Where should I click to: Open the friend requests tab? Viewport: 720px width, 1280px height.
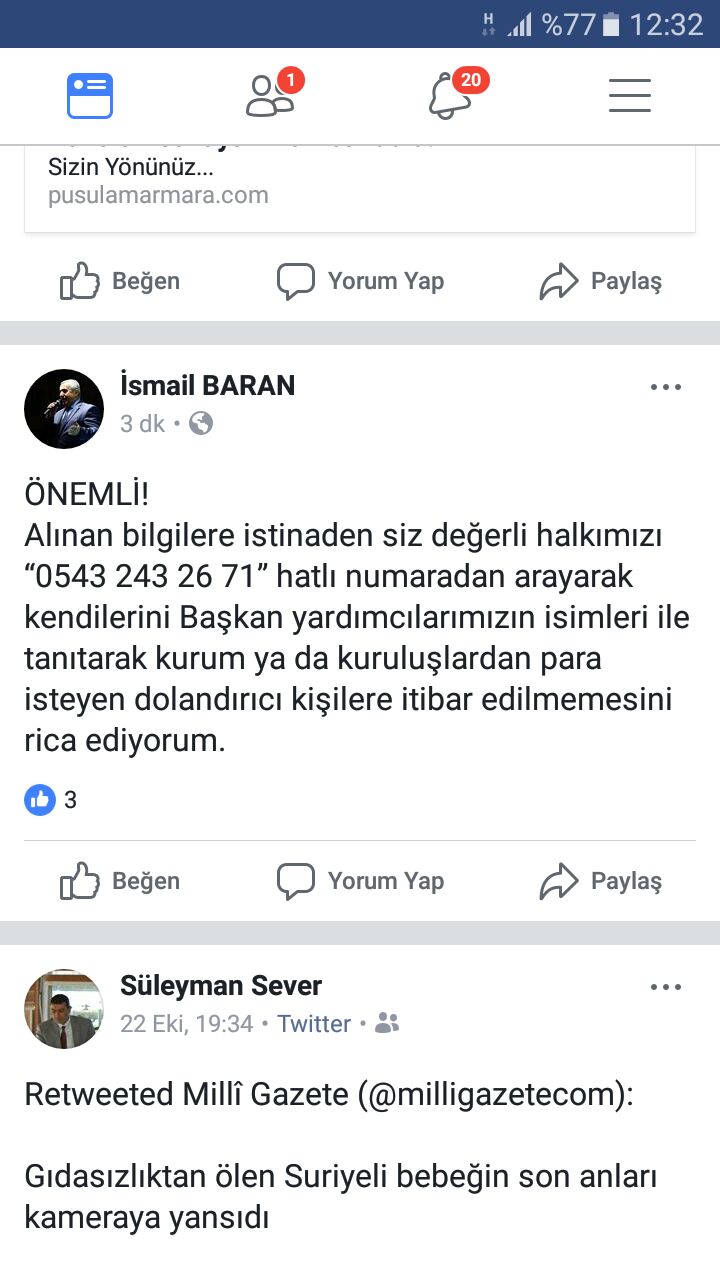[x=270, y=96]
